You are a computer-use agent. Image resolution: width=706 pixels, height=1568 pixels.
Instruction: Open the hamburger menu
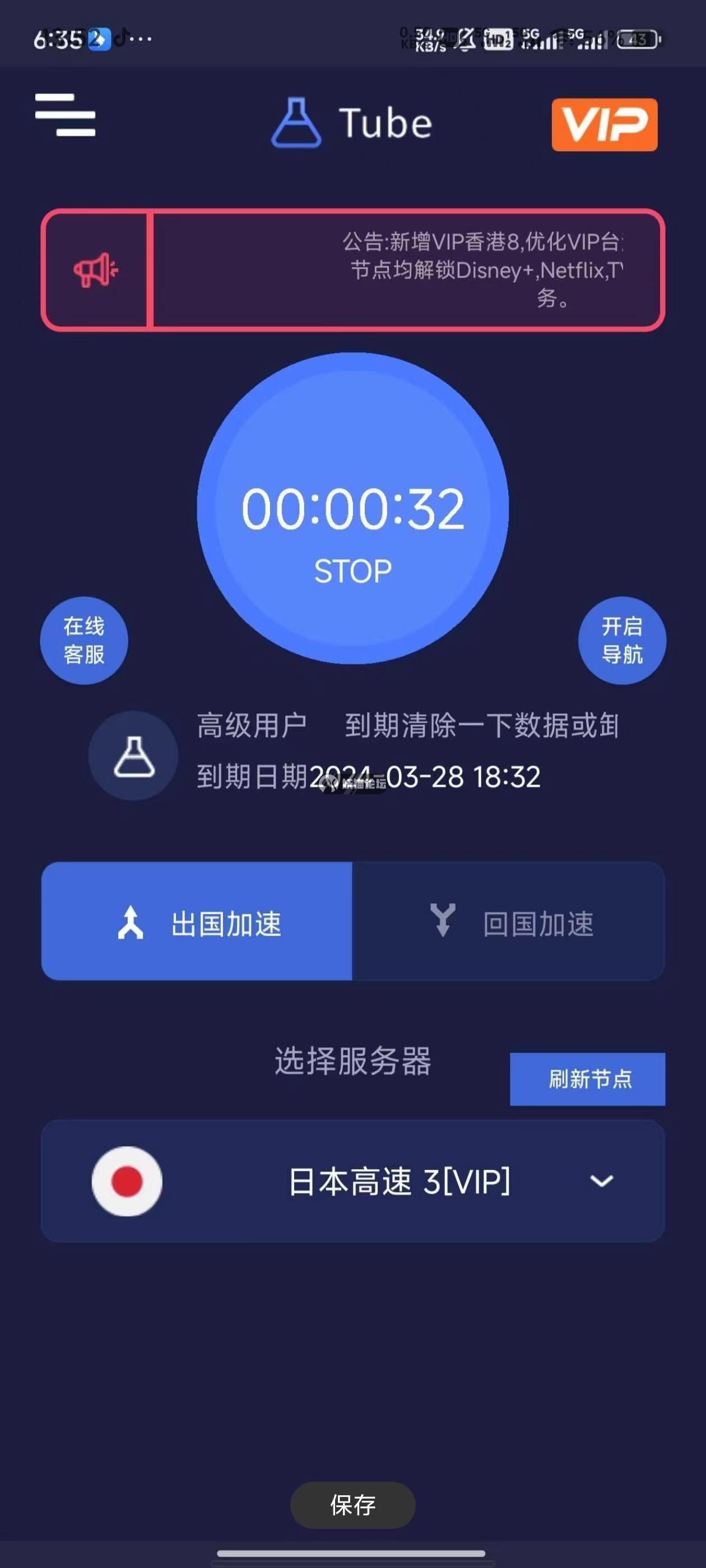coord(65,115)
